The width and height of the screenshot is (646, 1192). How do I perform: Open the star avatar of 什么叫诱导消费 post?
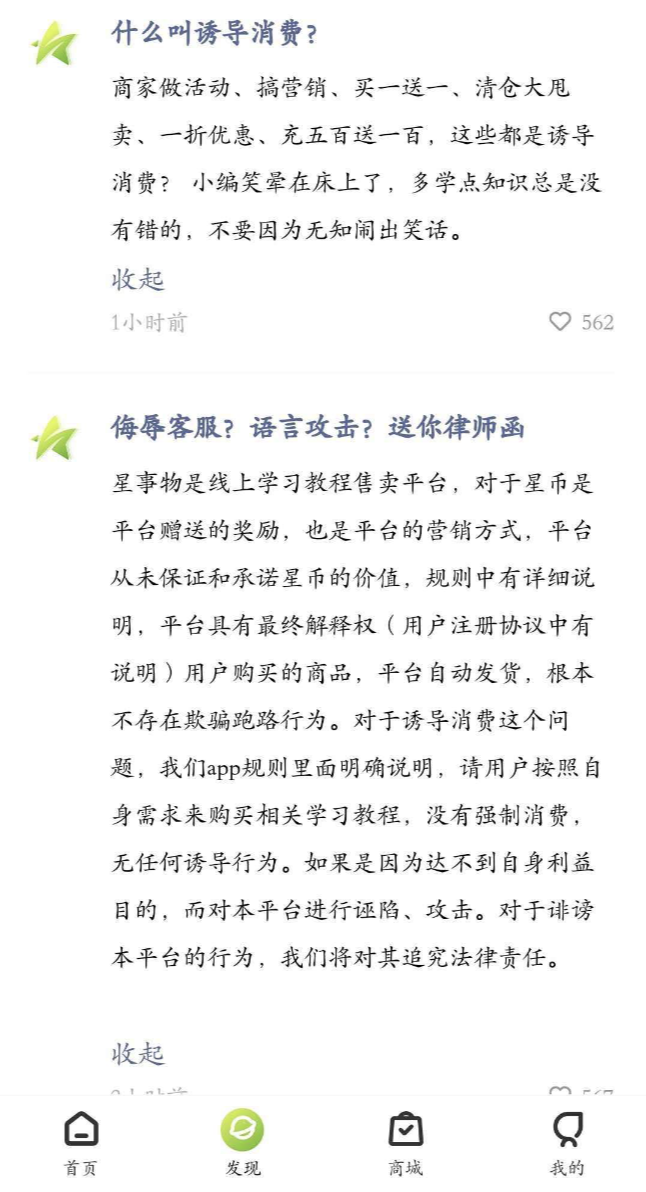click(53, 43)
